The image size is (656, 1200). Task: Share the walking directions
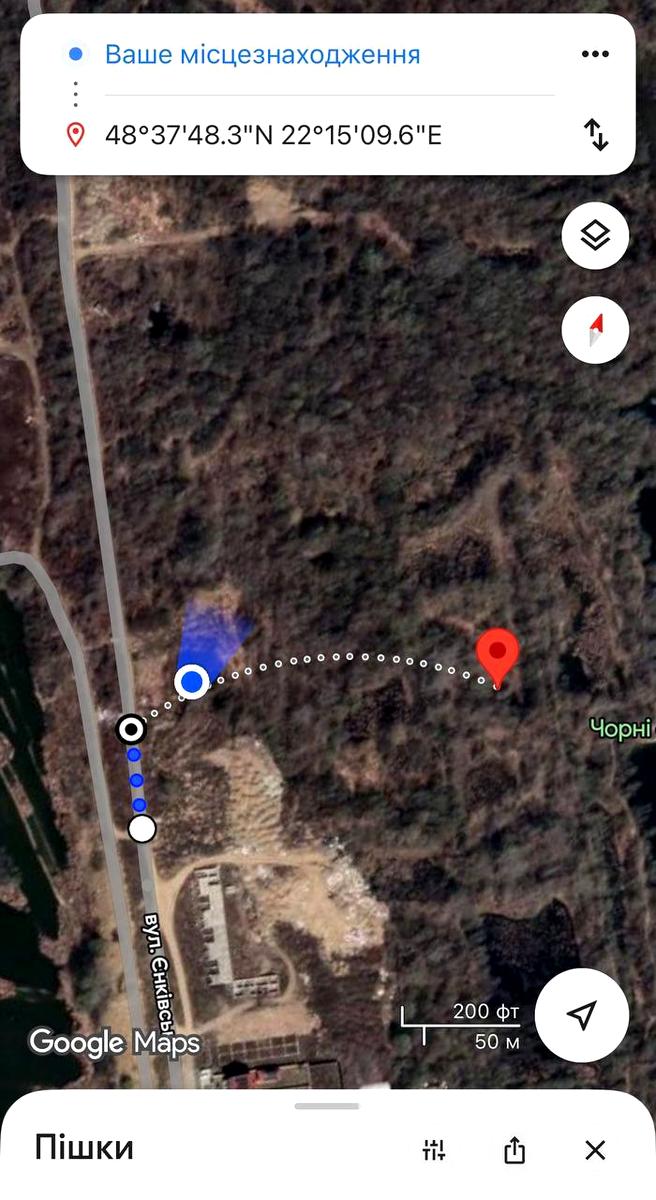pyautogui.click(x=515, y=1150)
